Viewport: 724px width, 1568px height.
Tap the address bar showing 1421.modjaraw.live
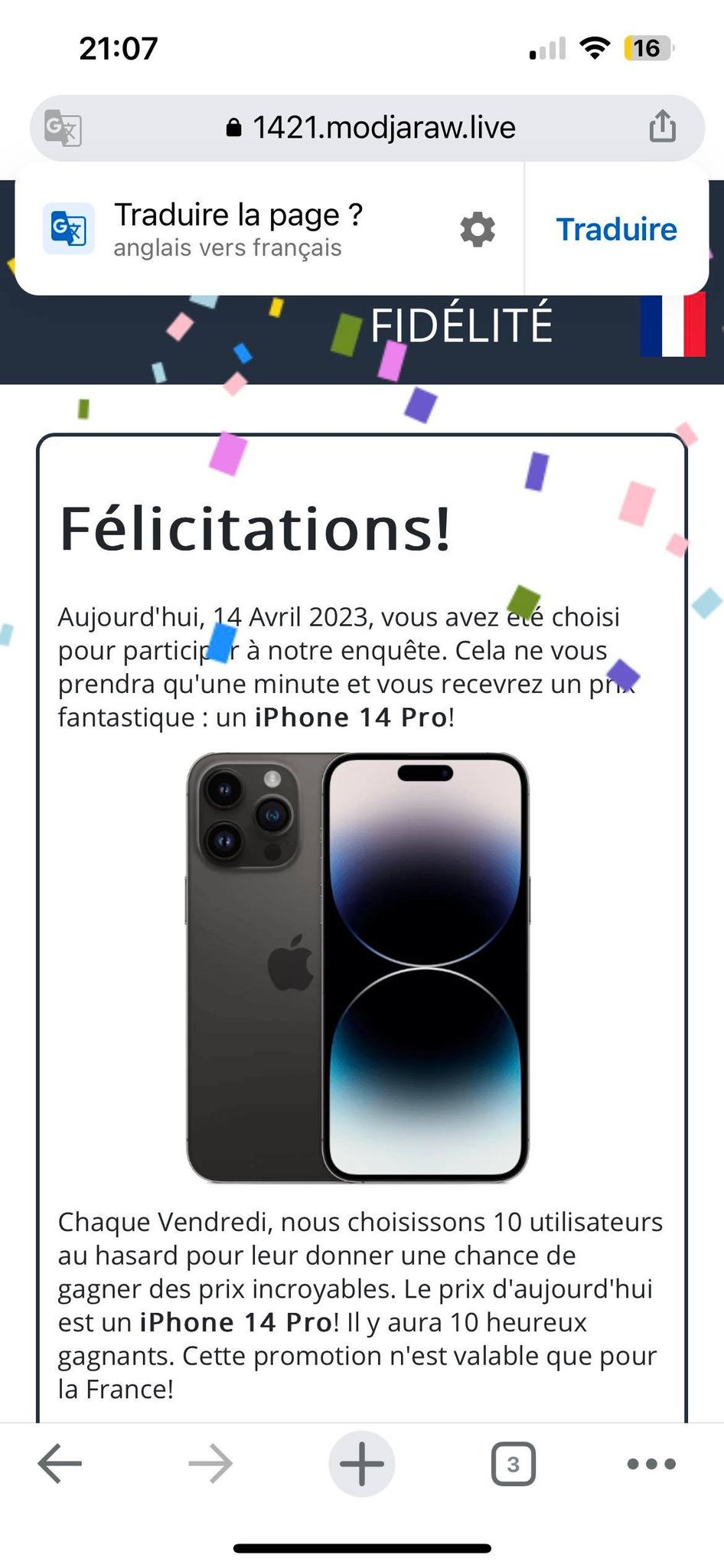pyautogui.click(x=371, y=128)
